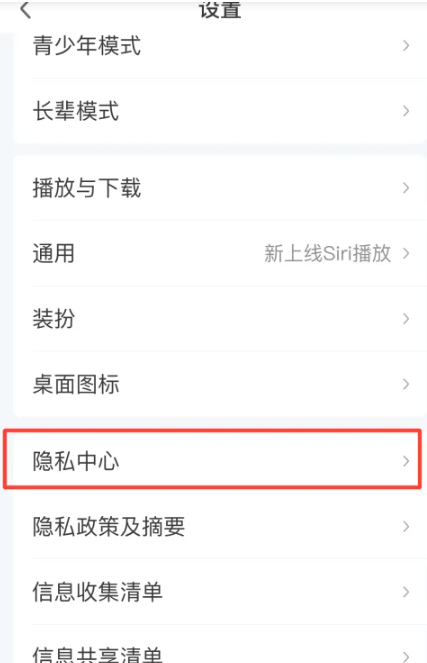Open 长辈模式 settings
Viewport: 427px width, 663px height.
[220, 111]
